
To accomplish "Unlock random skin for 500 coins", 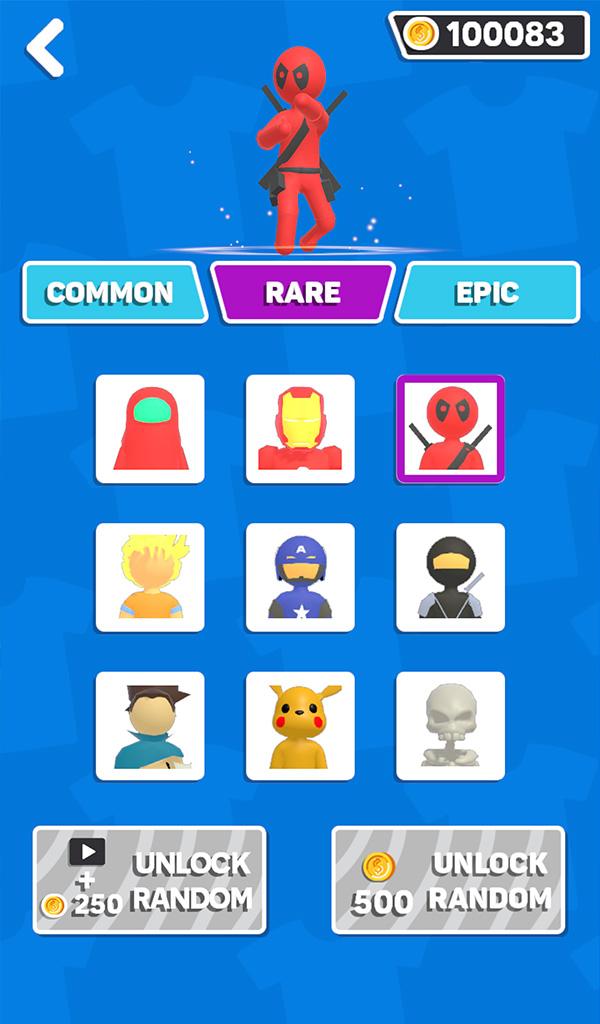I will pos(448,880).
